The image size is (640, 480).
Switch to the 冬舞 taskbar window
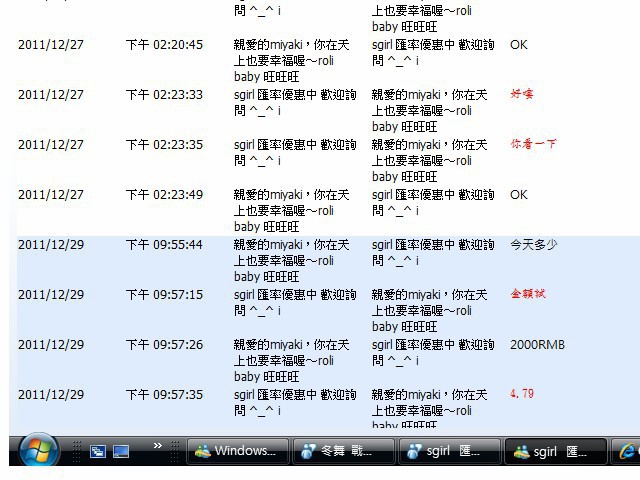pyautogui.click(x=343, y=451)
